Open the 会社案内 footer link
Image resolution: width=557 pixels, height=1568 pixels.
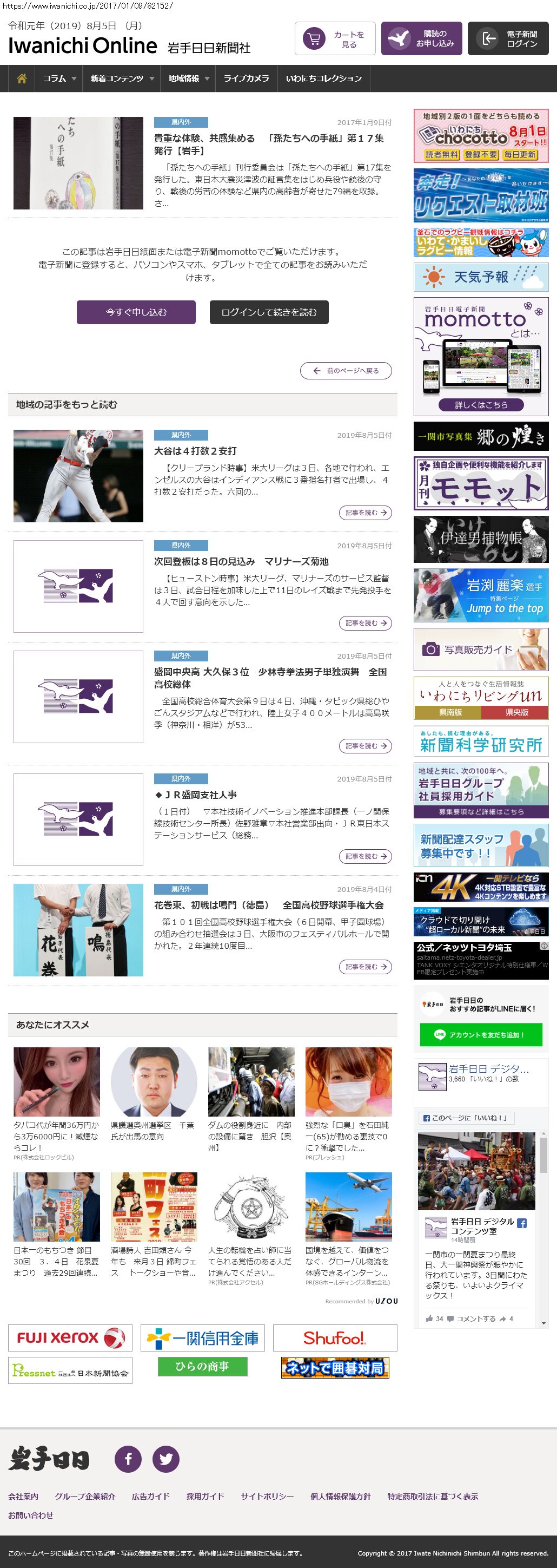point(23,1496)
